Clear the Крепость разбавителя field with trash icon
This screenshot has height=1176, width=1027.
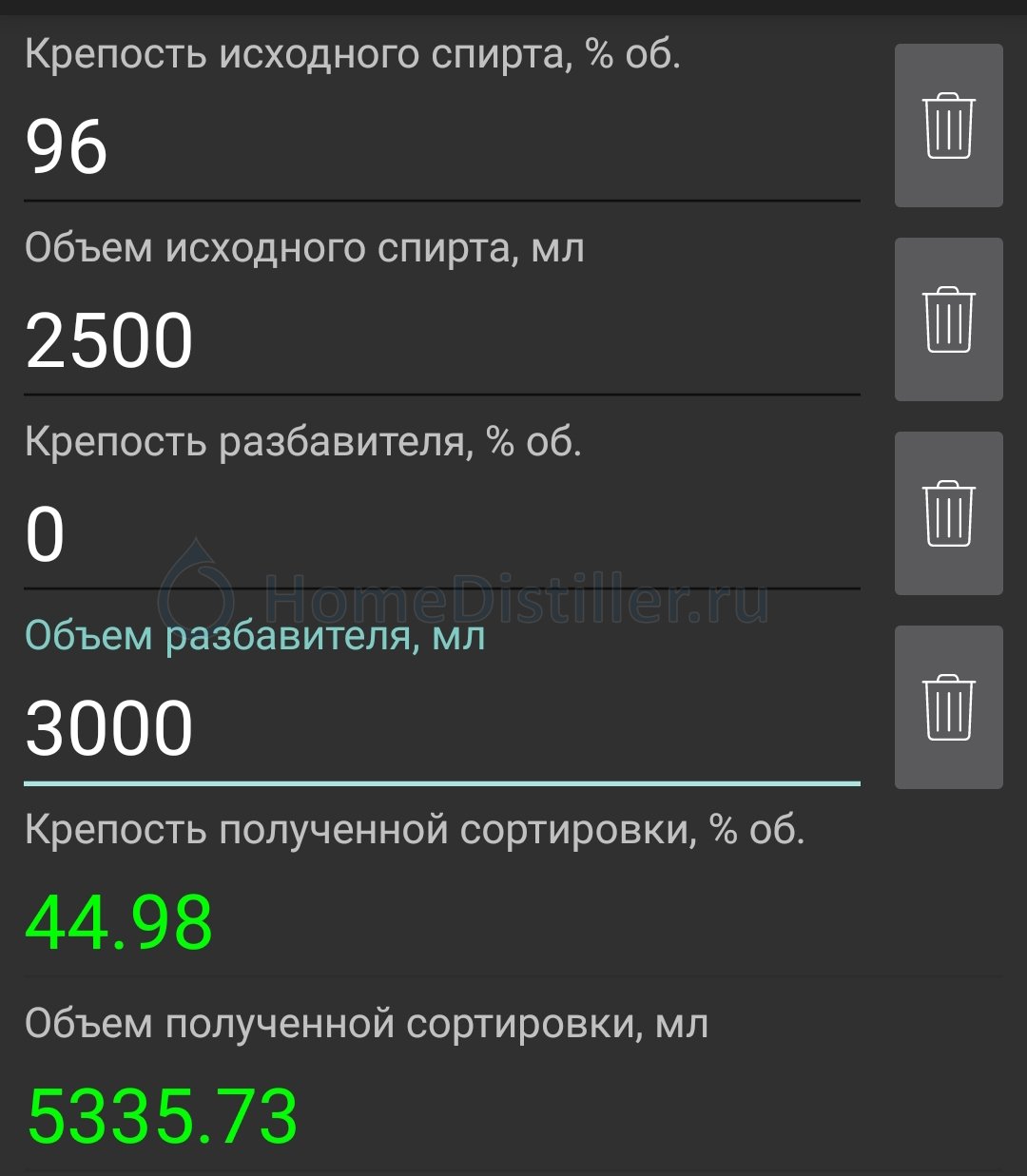(x=948, y=513)
